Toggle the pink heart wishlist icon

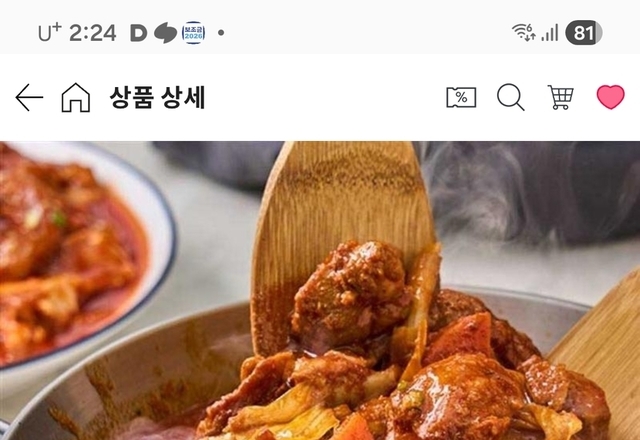[610, 98]
